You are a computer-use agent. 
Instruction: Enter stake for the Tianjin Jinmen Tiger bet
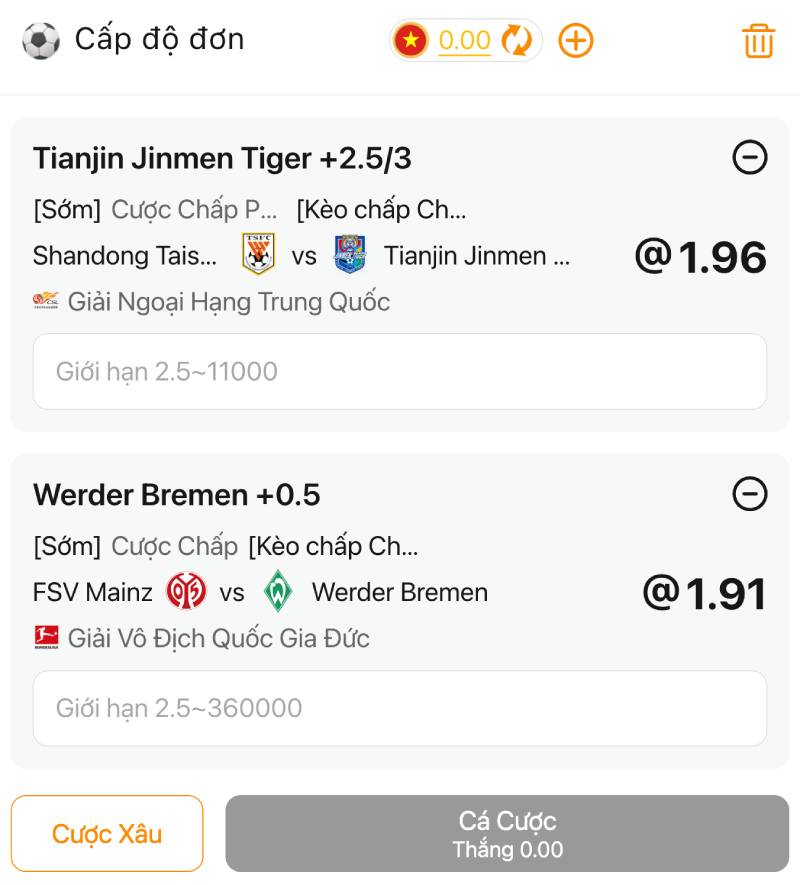(400, 372)
